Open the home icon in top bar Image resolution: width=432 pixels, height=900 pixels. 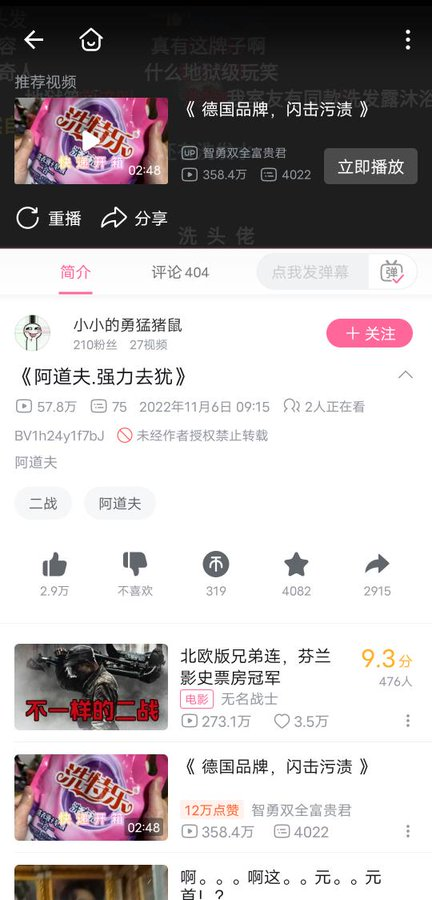pos(91,40)
